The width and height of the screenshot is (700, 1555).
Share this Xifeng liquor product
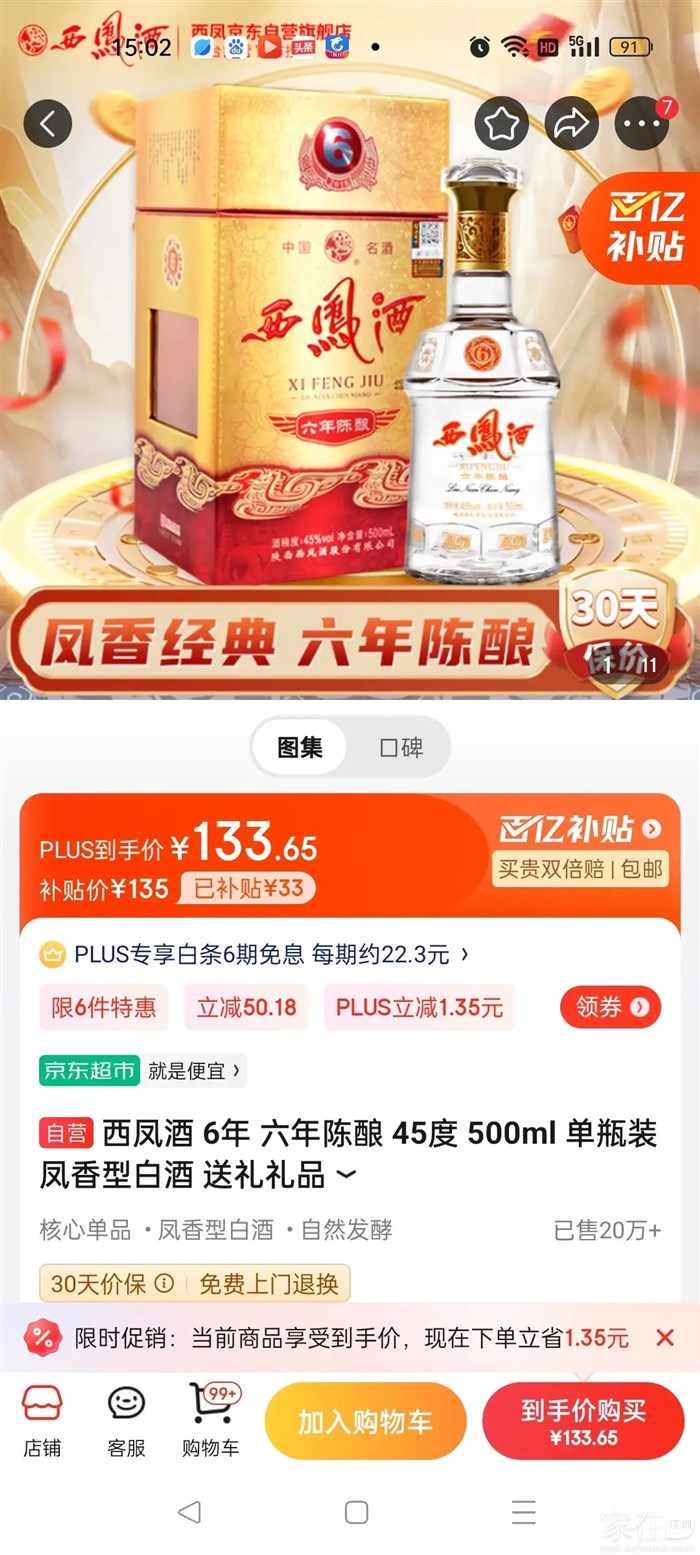click(571, 124)
